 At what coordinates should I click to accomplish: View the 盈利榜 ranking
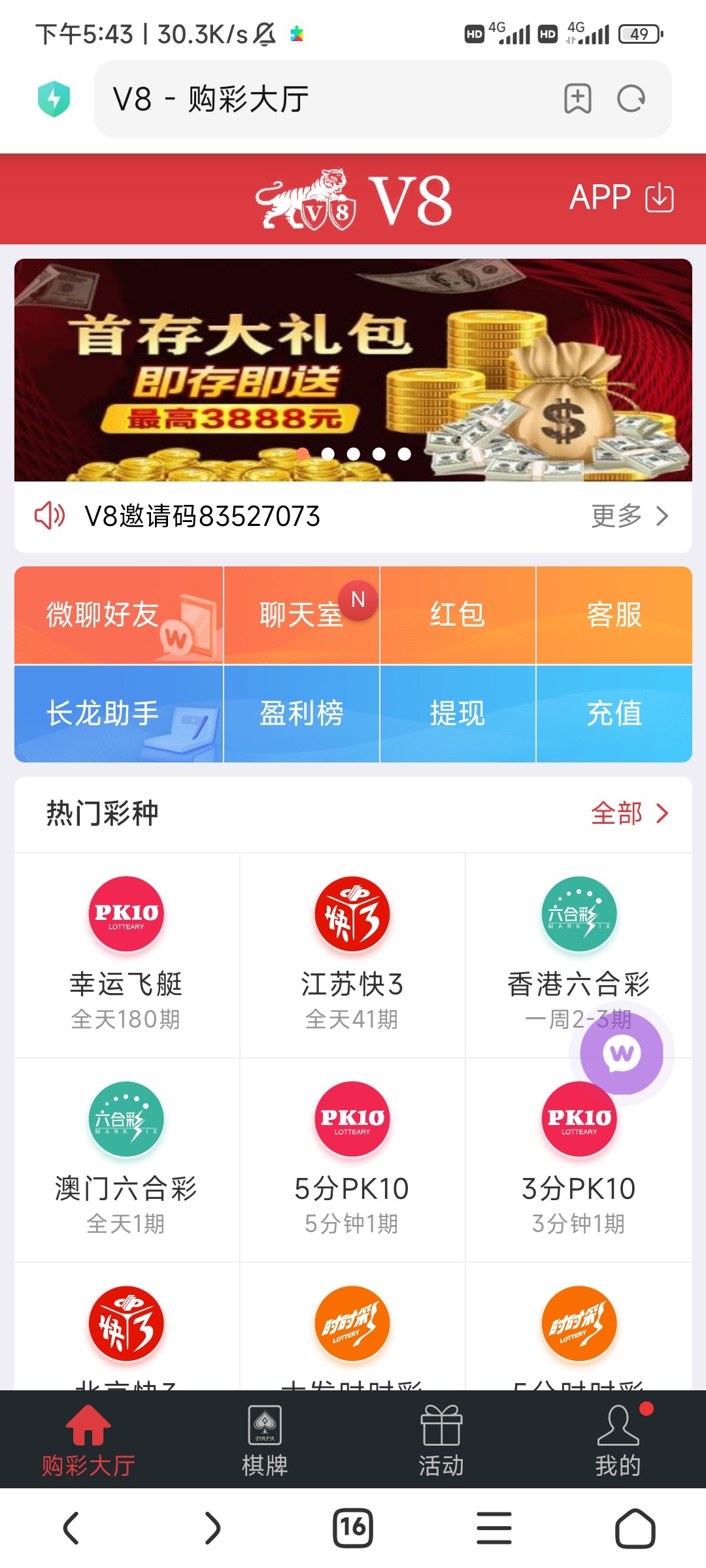(301, 713)
